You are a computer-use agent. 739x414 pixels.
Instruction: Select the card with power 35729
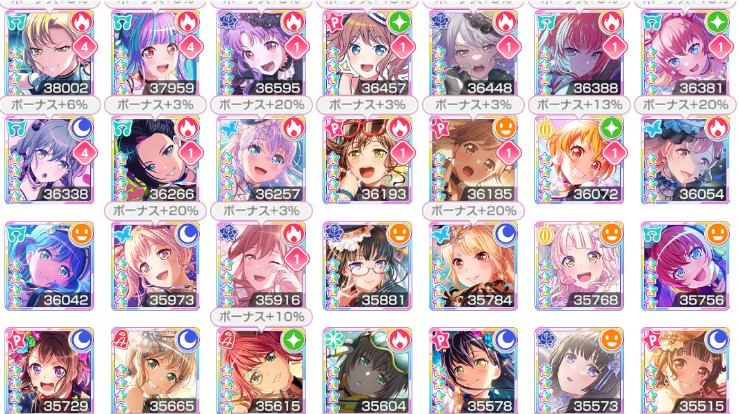pyautogui.click(x=49, y=368)
